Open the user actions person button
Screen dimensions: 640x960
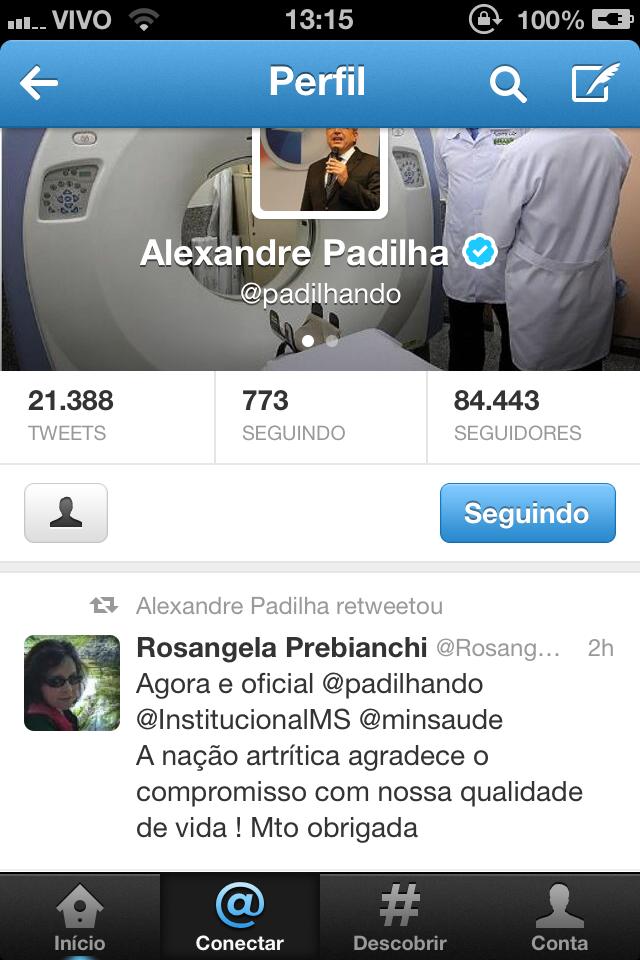click(x=66, y=513)
